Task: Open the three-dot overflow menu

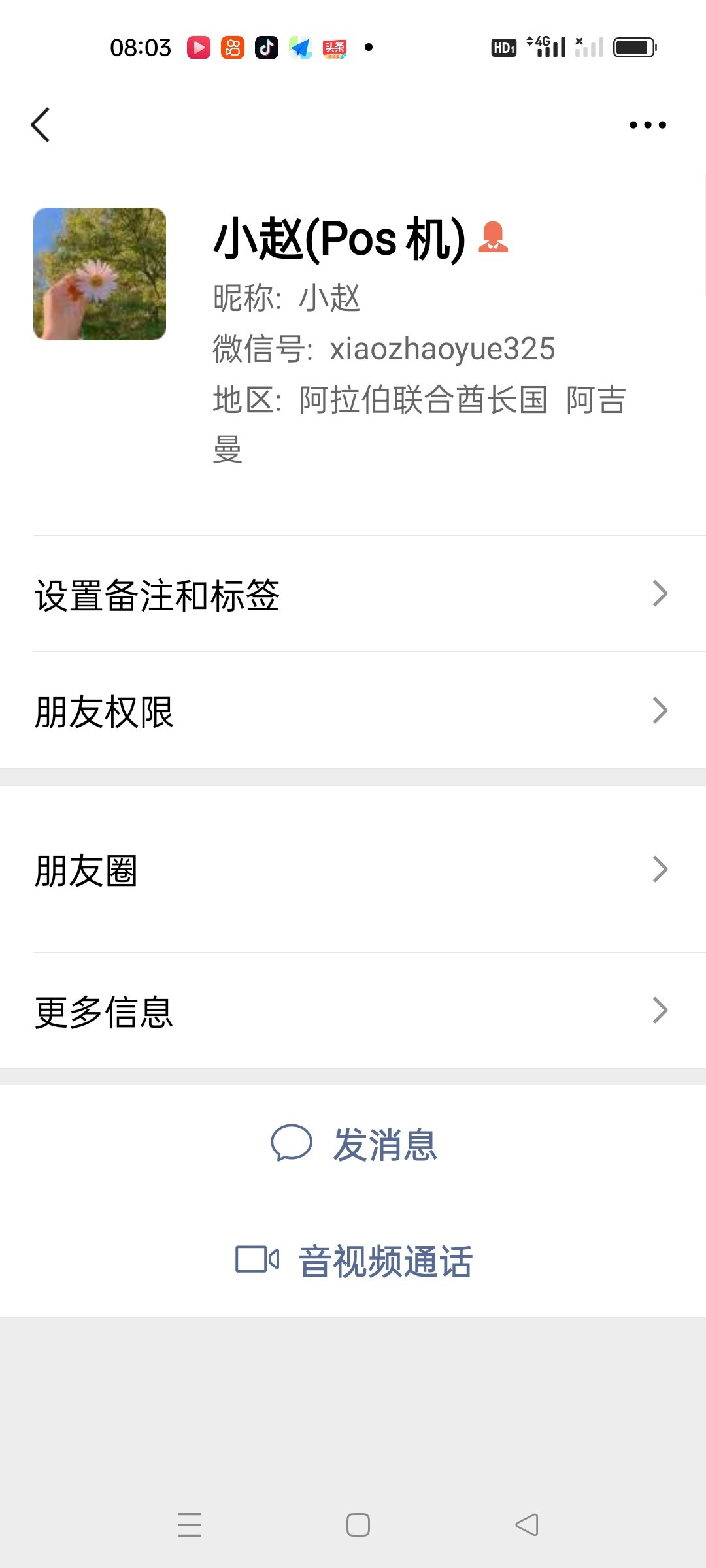Action: click(647, 125)
